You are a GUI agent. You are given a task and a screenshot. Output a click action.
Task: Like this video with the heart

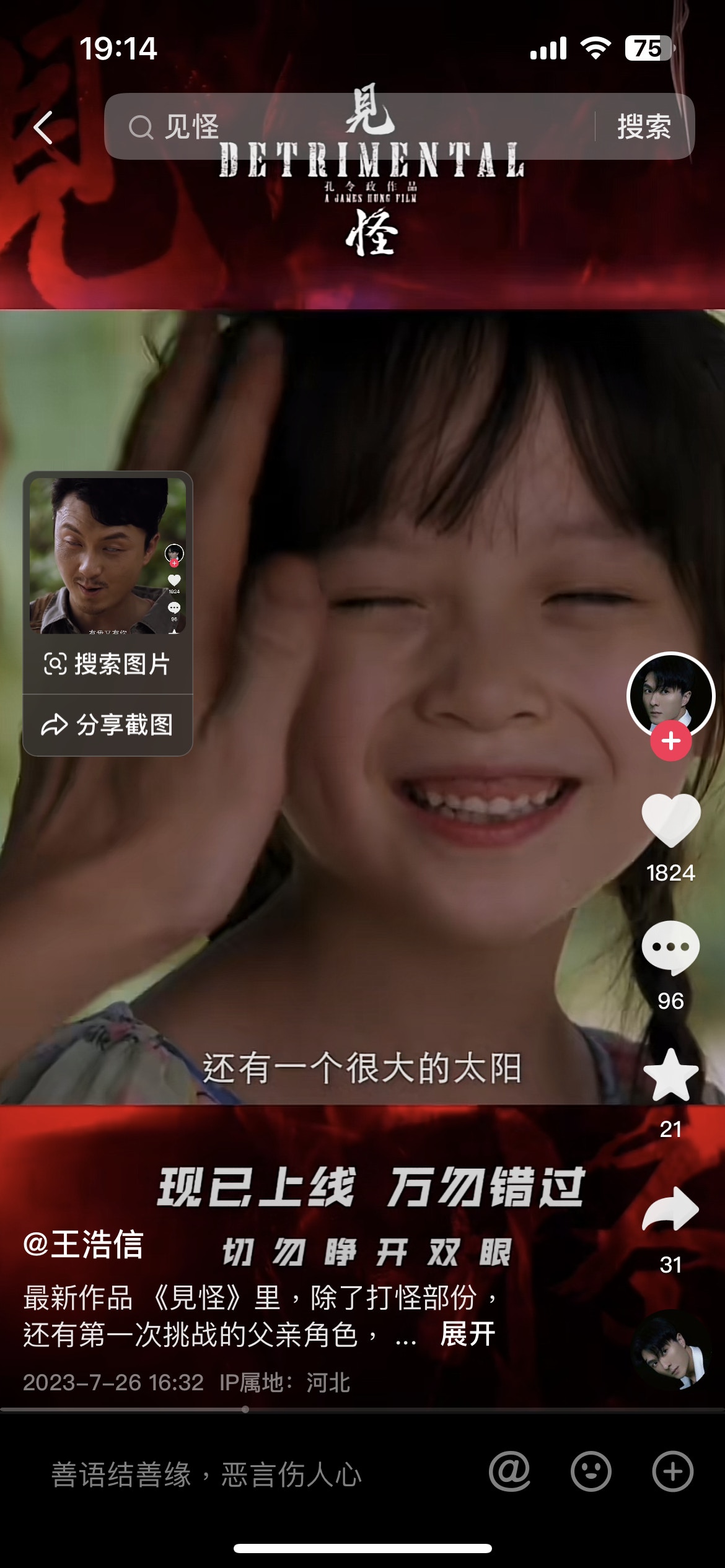[670, 821]
